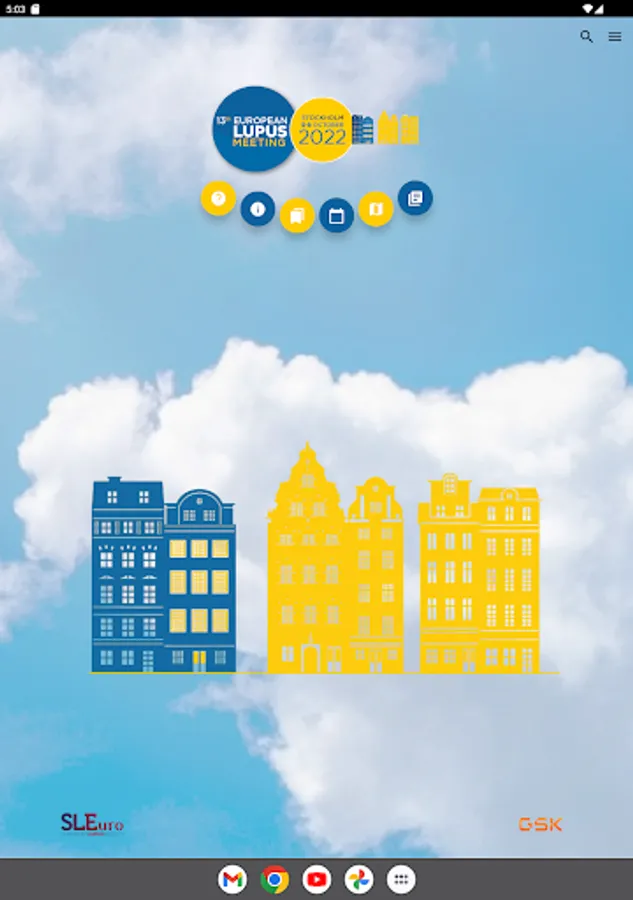Open the app drawer grid

(x=401, y=879)
